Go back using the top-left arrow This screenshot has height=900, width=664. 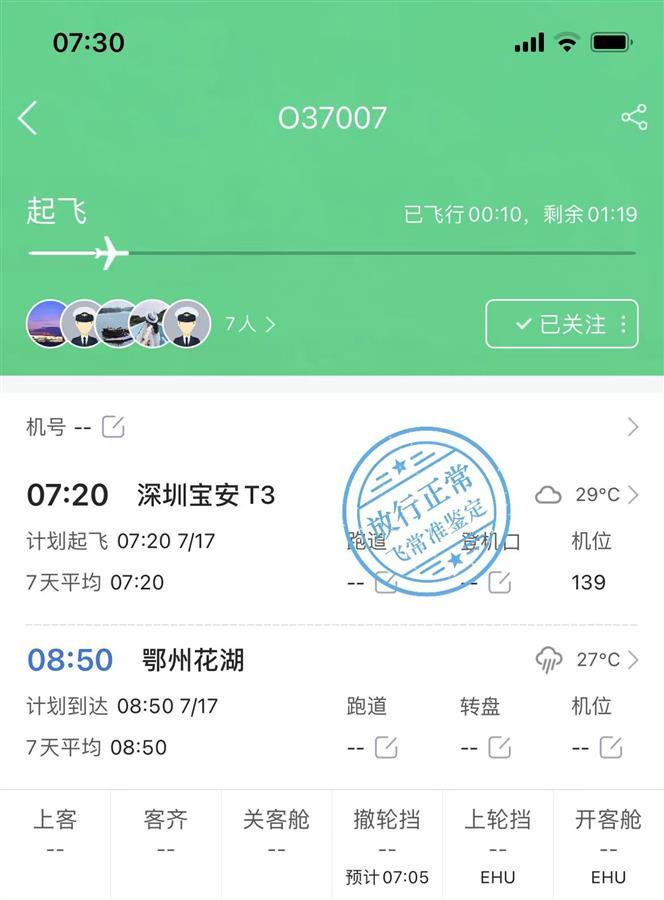click(x=28, y=118)
